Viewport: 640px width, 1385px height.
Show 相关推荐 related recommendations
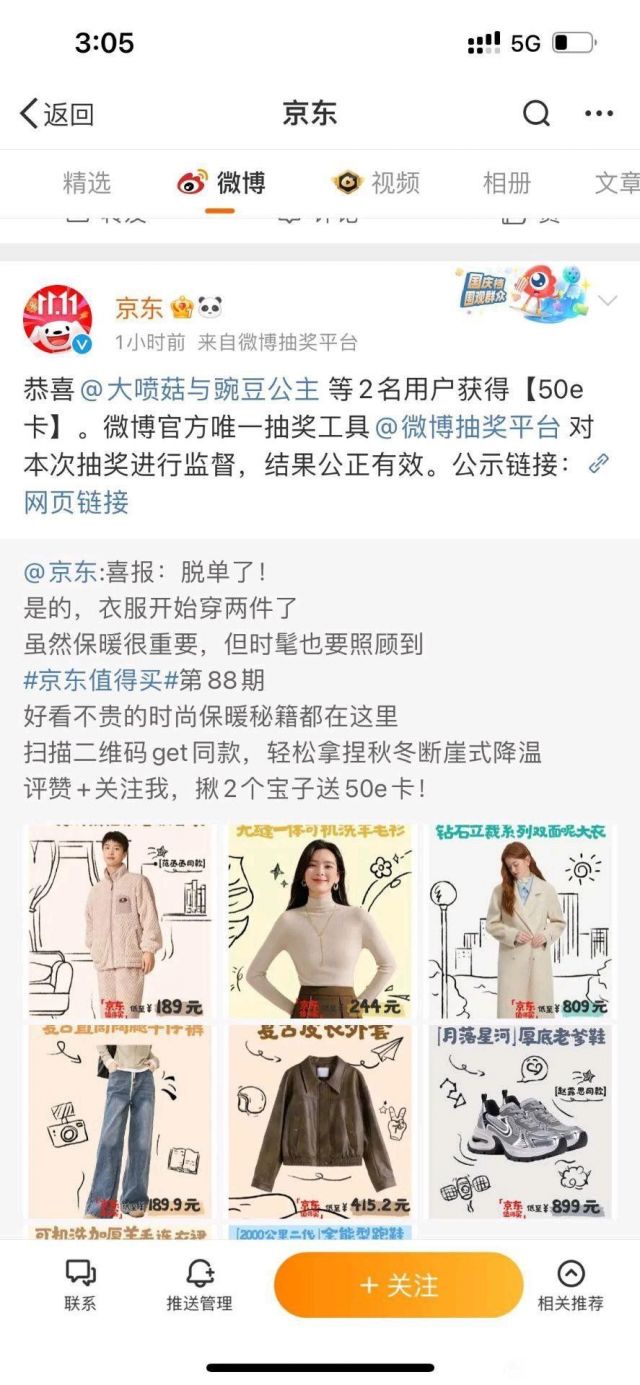click(x=570, y=1284)
